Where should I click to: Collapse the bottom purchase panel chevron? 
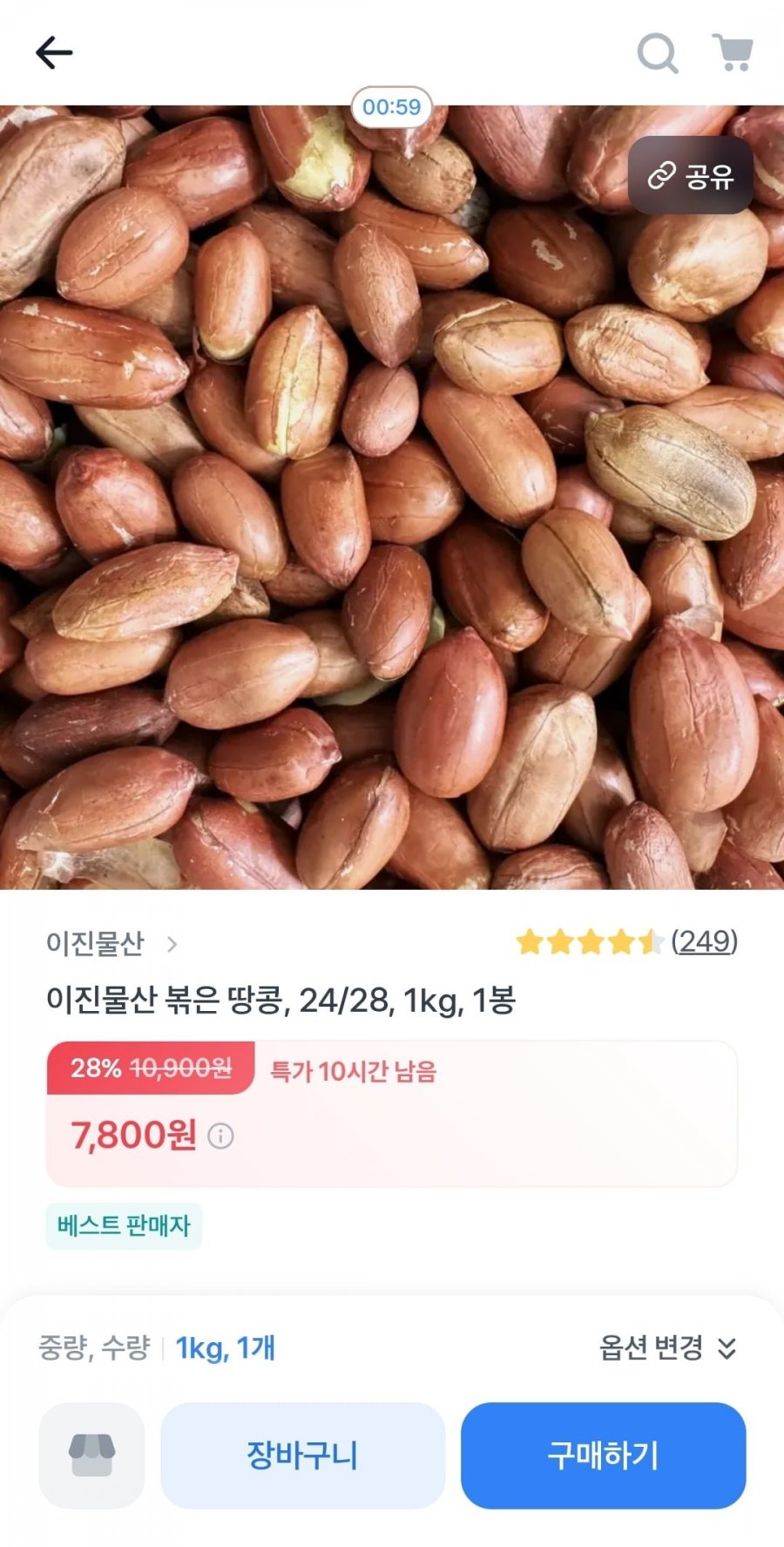pos(726,1348)
